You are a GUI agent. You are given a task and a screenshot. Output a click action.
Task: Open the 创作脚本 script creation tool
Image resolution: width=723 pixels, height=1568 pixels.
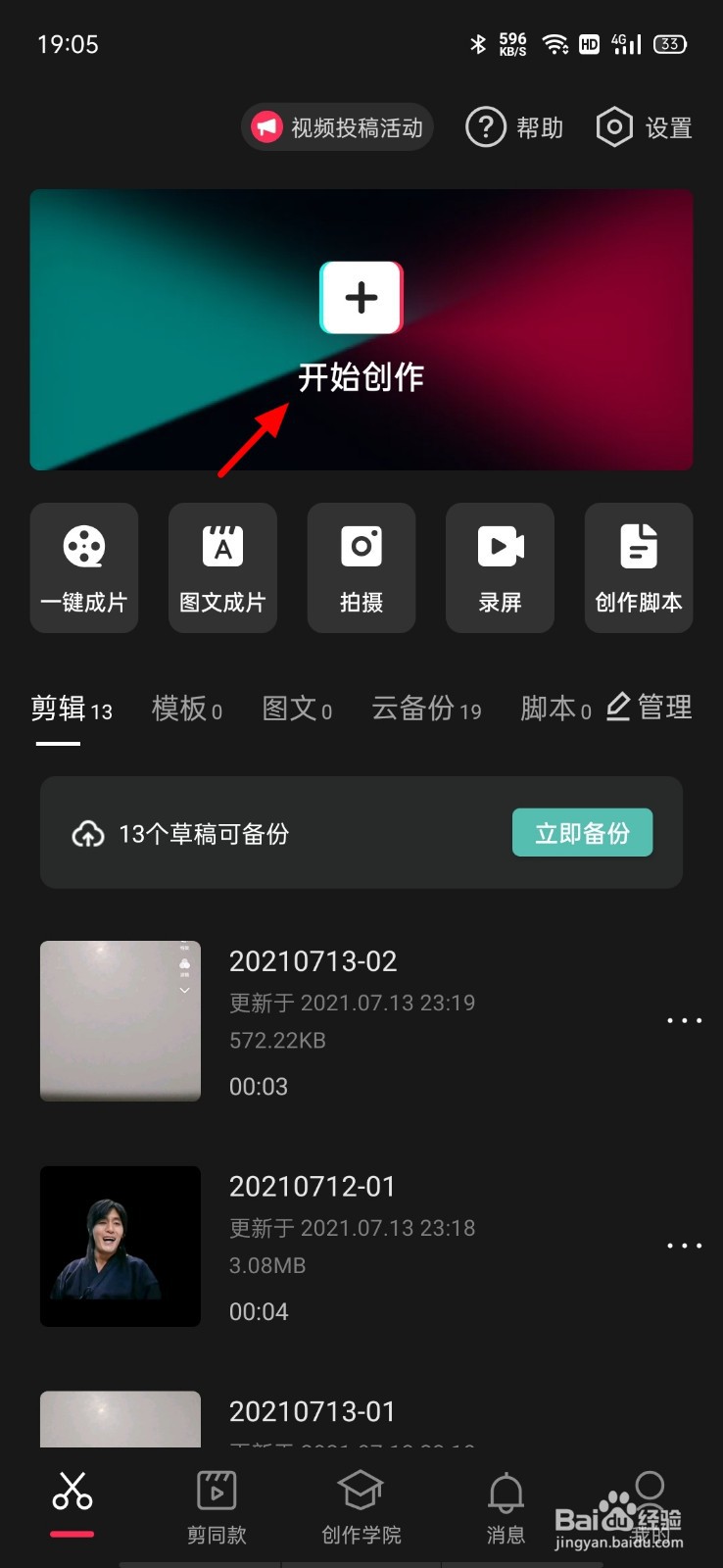click(638, 566)
